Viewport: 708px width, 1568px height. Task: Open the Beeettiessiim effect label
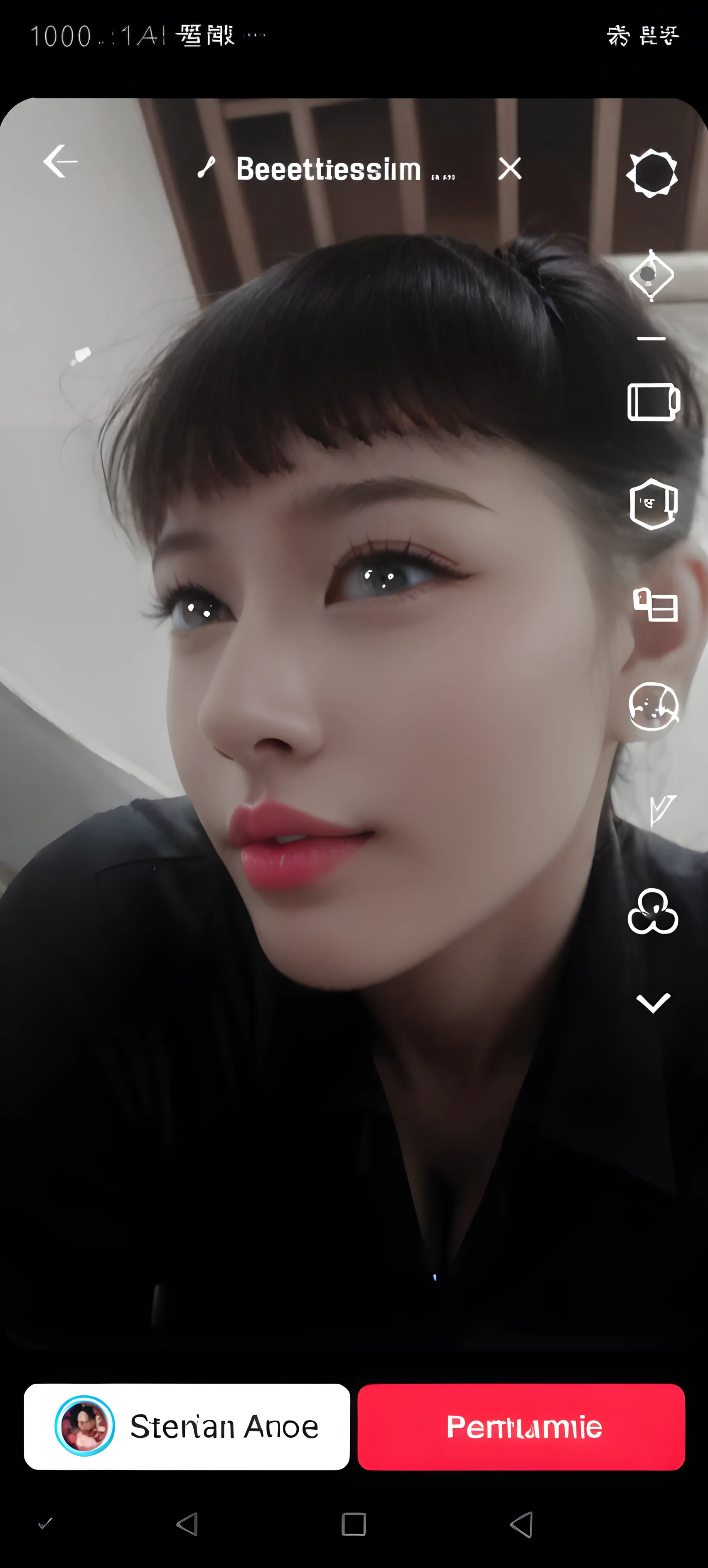click(328, 169)
